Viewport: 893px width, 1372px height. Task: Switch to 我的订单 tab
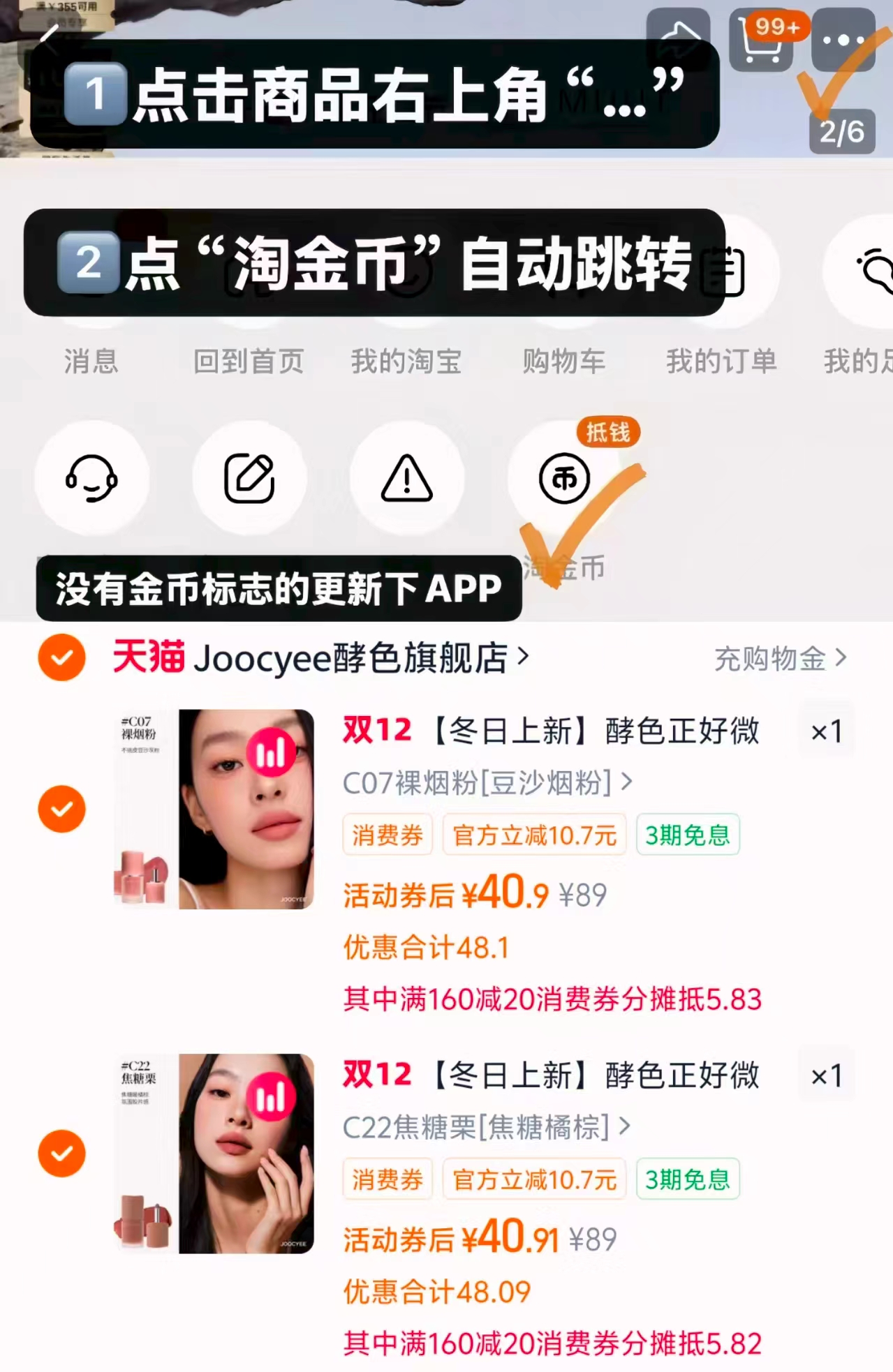pos(721,361)
